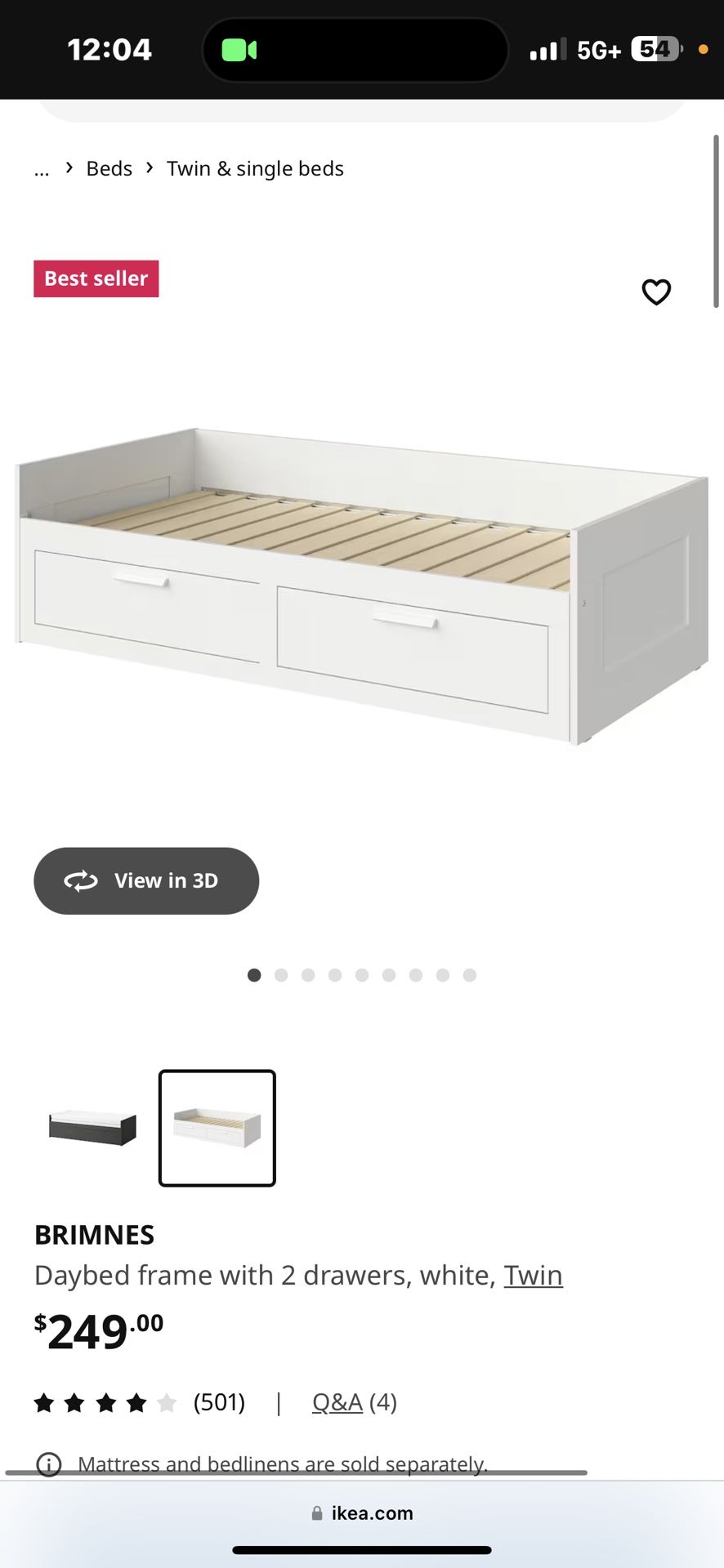Click the View in 3D button

[x=145, y=880]
